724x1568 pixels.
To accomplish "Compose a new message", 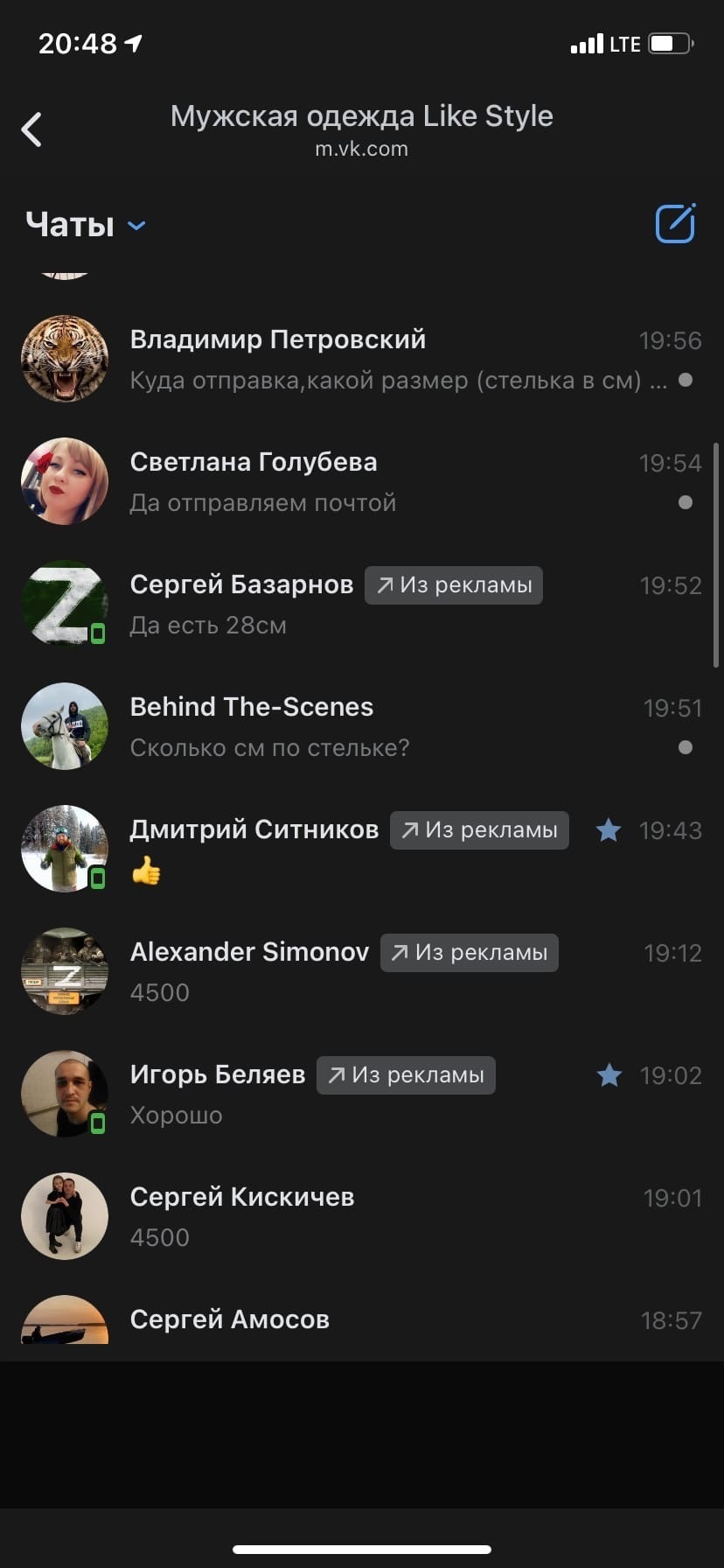I will tap(675, 223).
